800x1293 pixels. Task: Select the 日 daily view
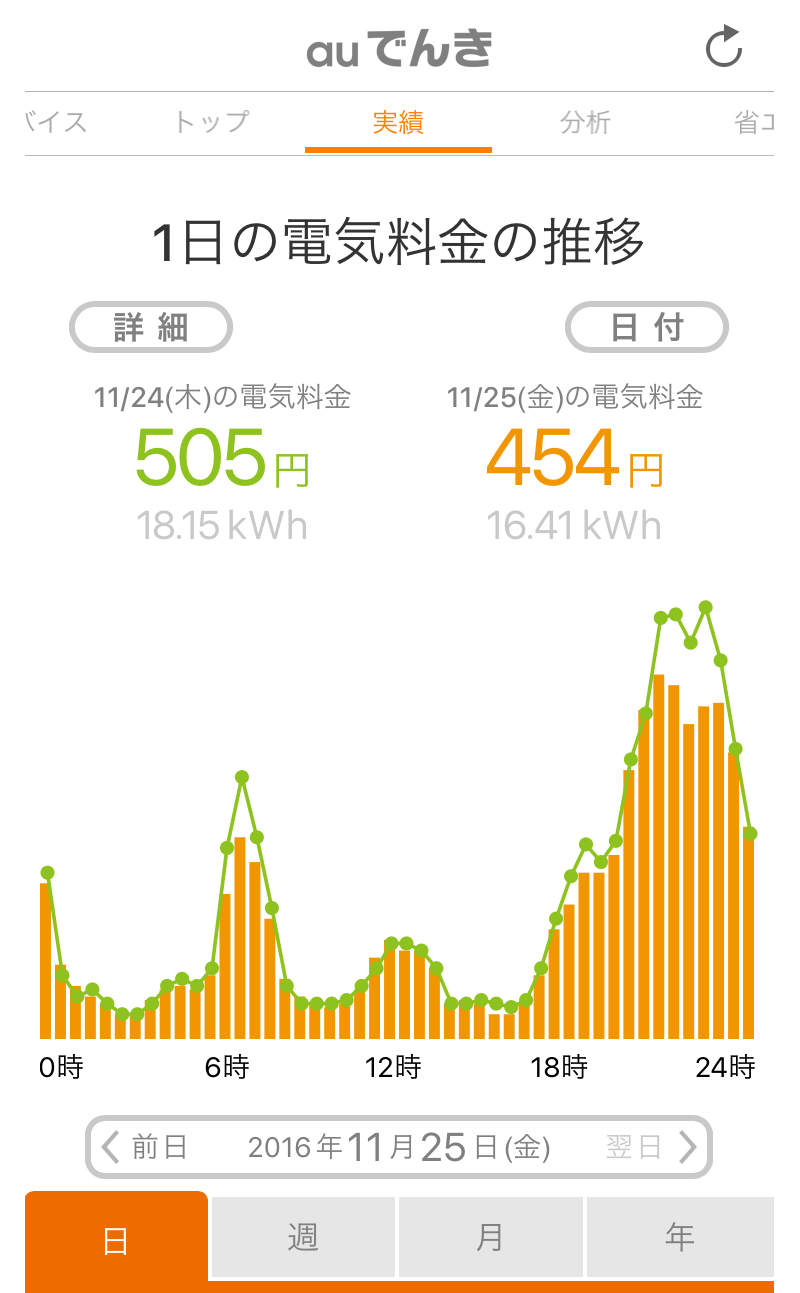click(116, 1238)
